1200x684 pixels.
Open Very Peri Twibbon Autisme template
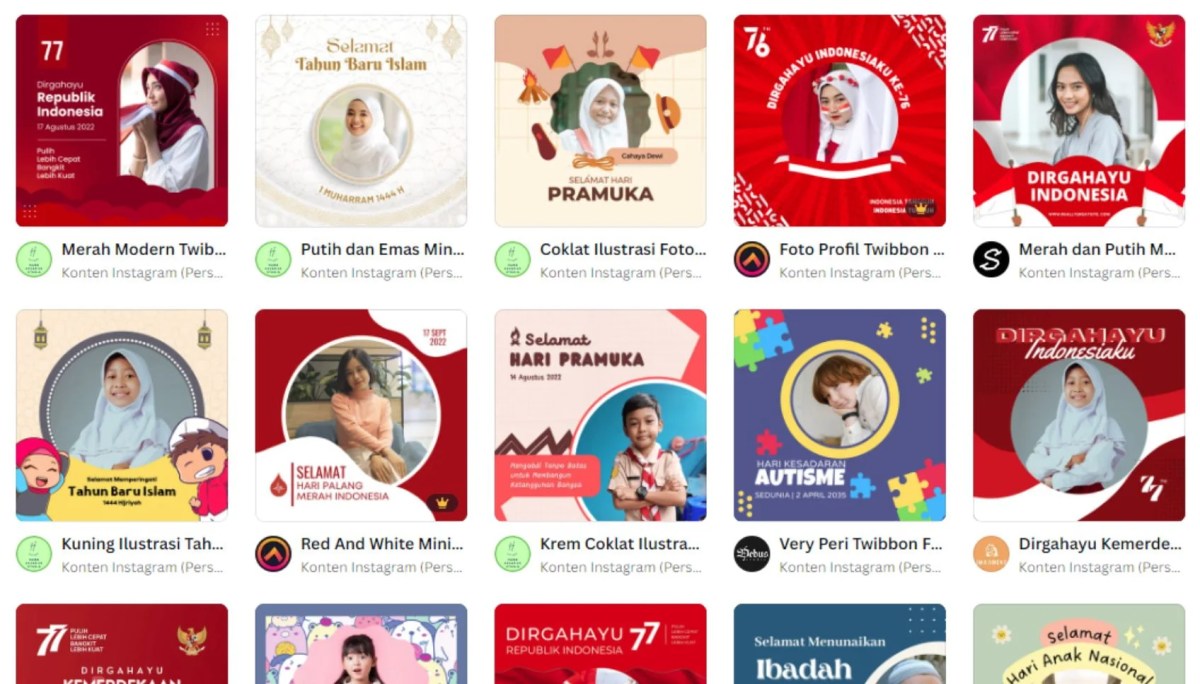coord(839,415)
